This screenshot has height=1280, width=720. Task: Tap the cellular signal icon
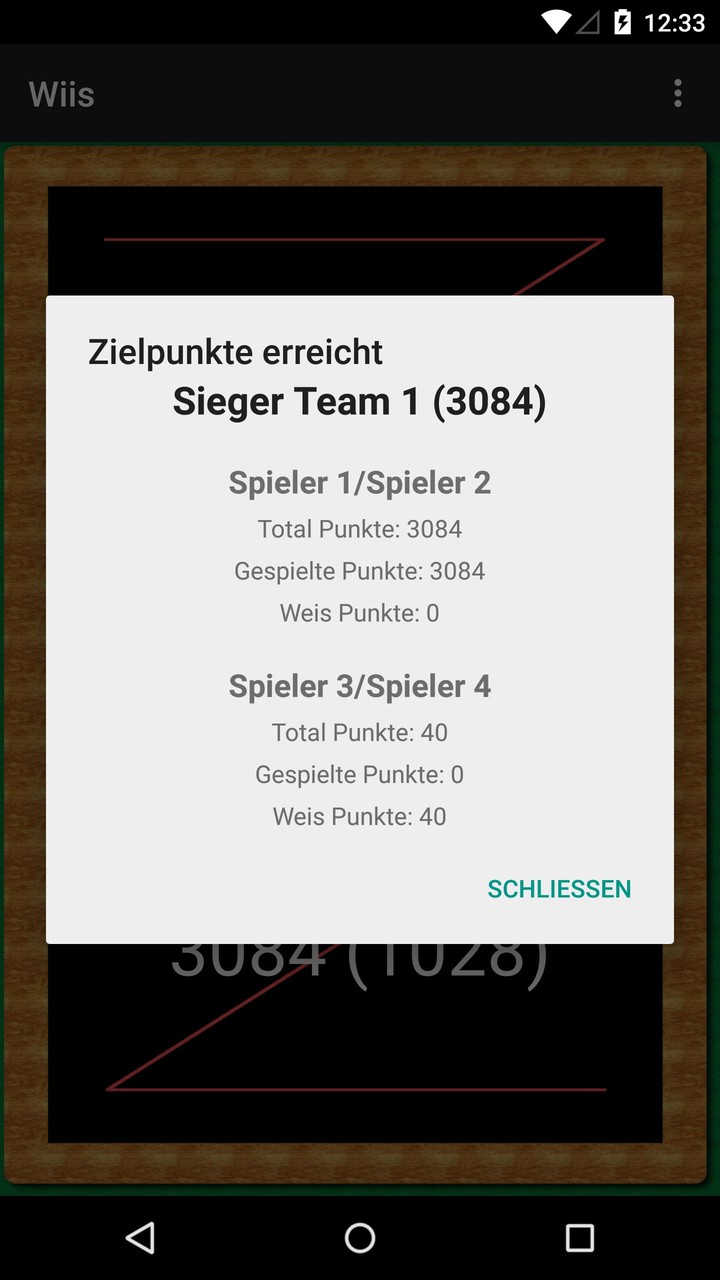[x=590, y=21]
